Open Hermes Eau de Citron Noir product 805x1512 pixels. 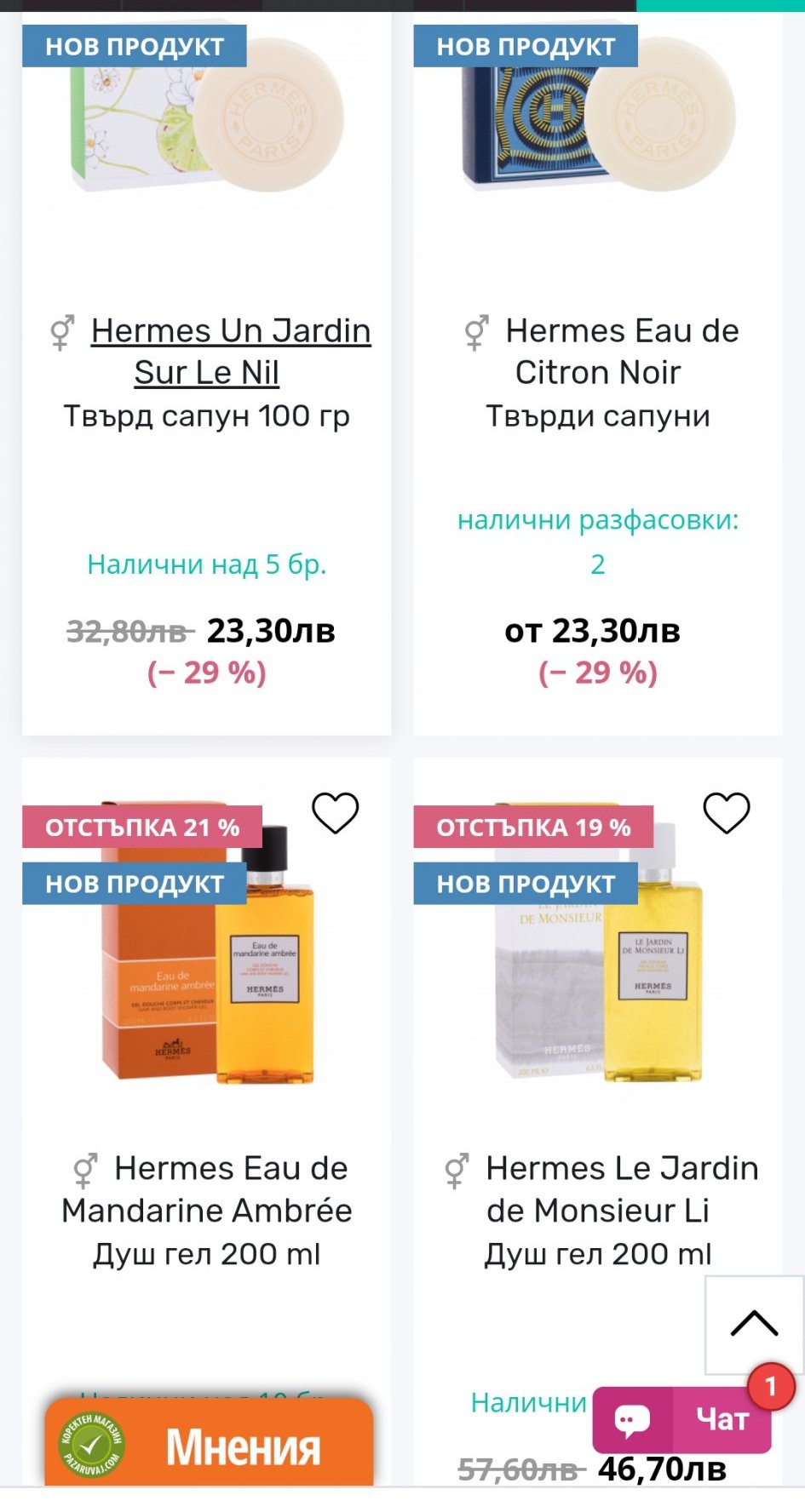pos(621,351)
